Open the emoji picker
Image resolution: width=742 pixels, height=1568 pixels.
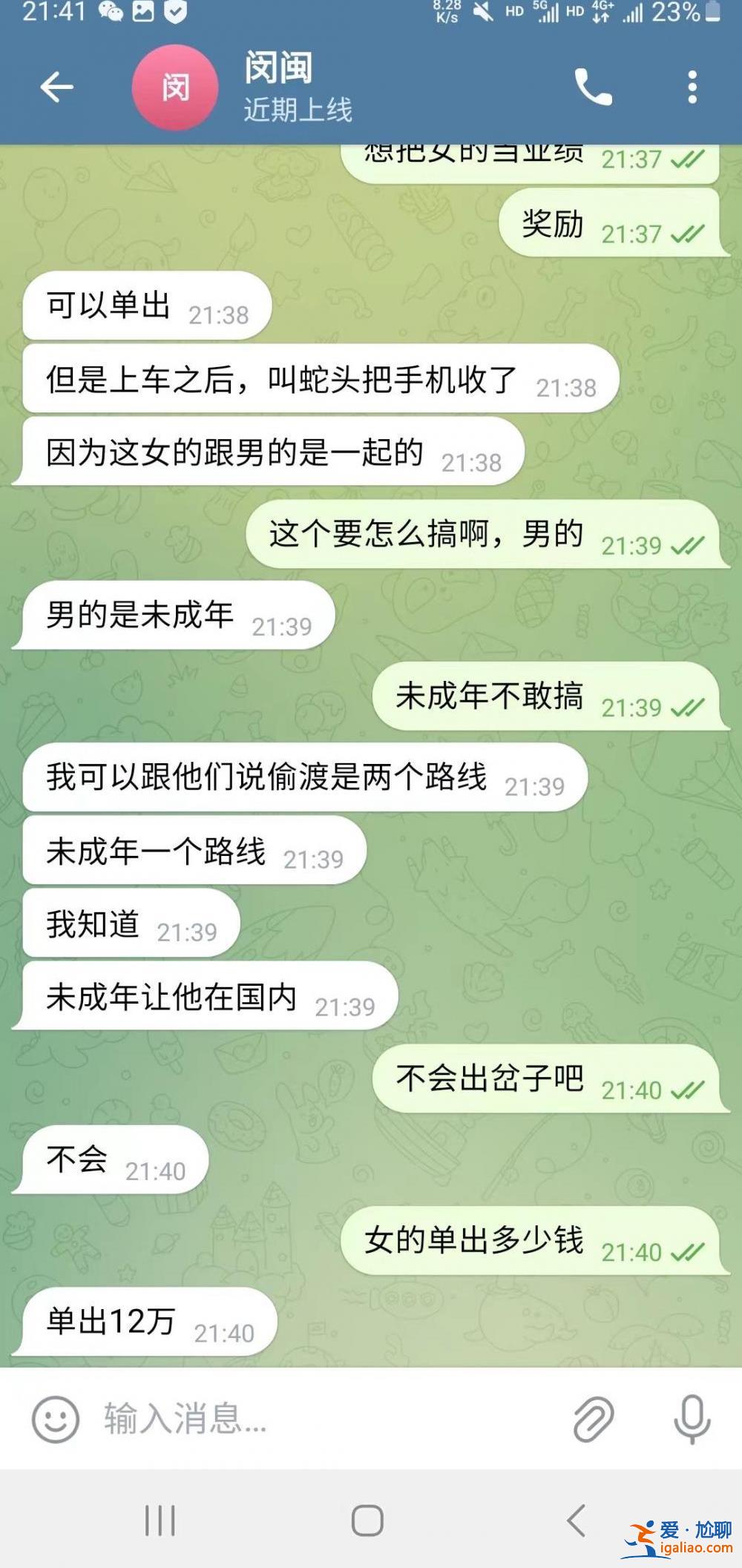(x=55, y=1419)
